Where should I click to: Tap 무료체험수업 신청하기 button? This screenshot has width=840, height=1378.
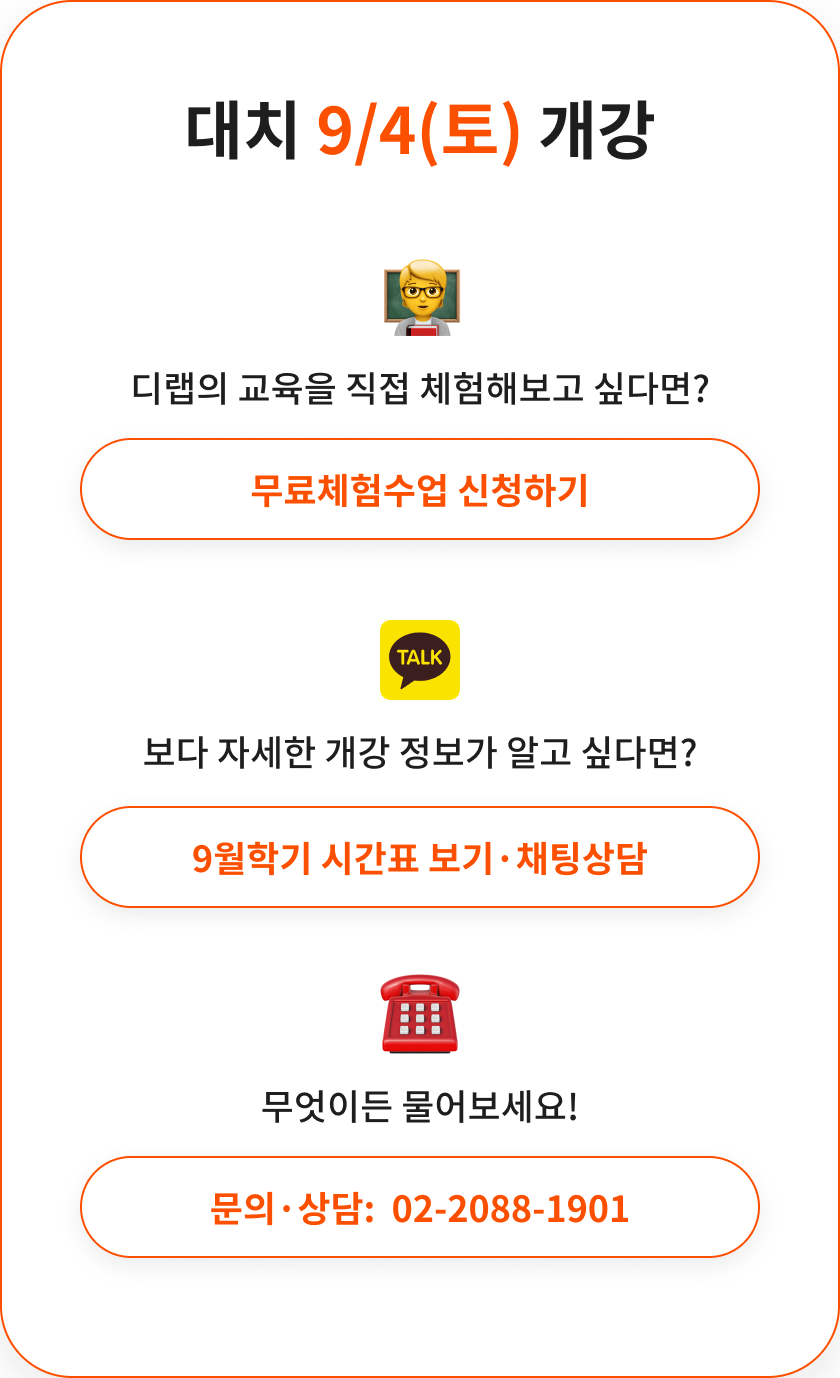coord(420,490)
